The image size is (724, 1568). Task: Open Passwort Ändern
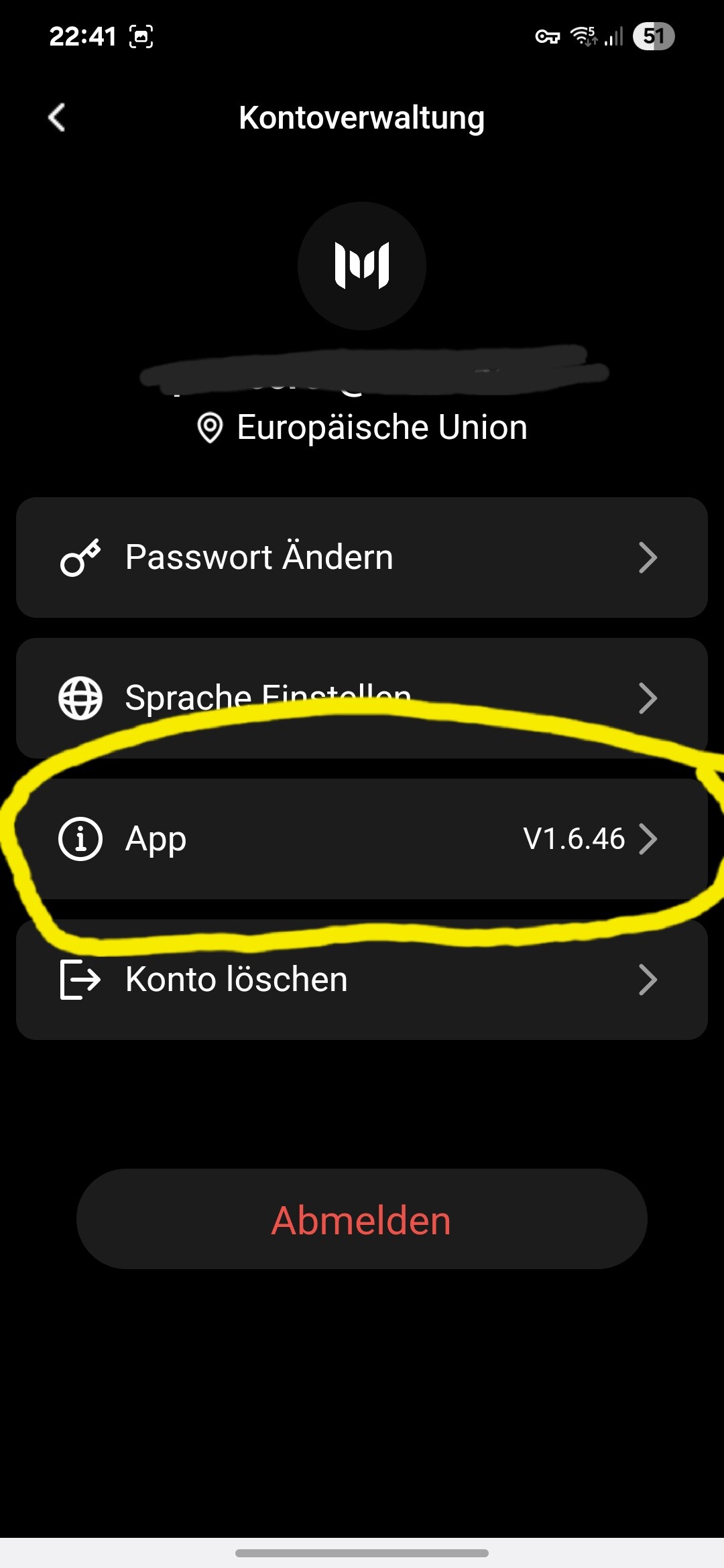pos(362,558)
